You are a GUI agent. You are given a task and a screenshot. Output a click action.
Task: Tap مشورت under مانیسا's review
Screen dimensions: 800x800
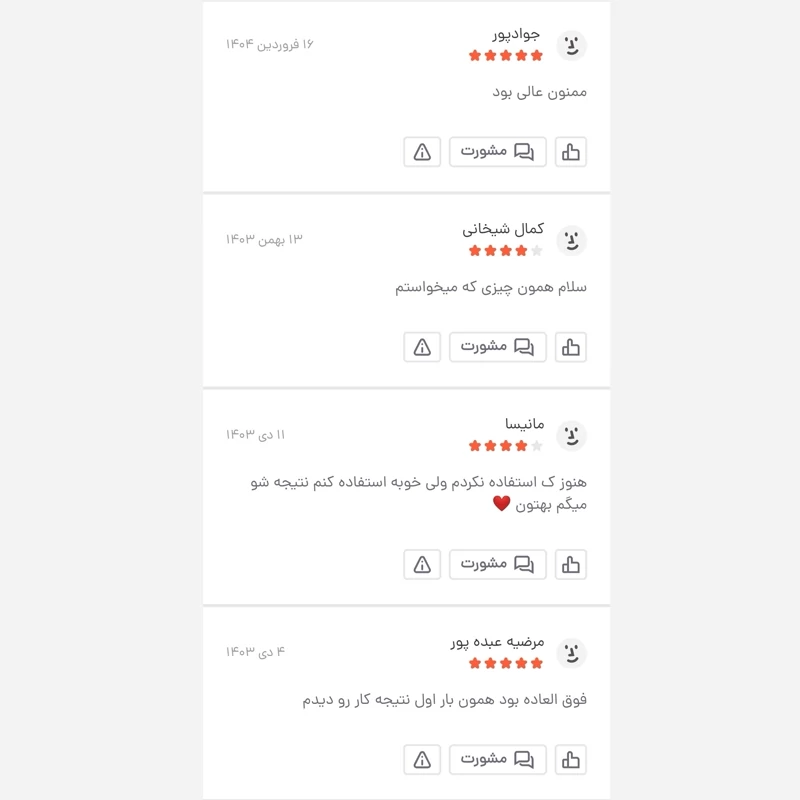pos(497,564)
